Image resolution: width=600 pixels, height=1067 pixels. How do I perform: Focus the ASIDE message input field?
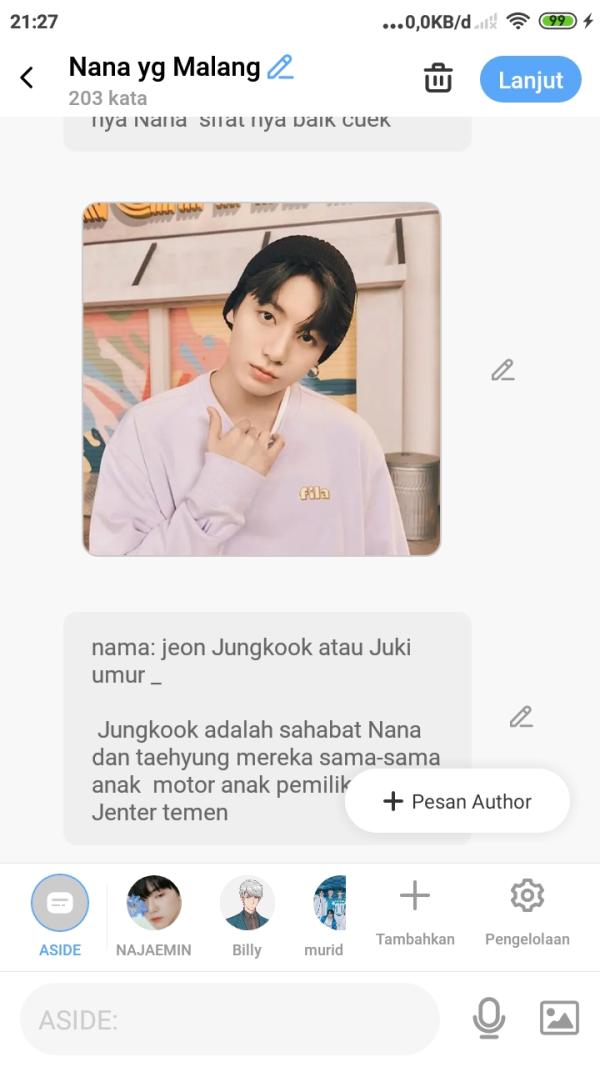pos(230,1019)
